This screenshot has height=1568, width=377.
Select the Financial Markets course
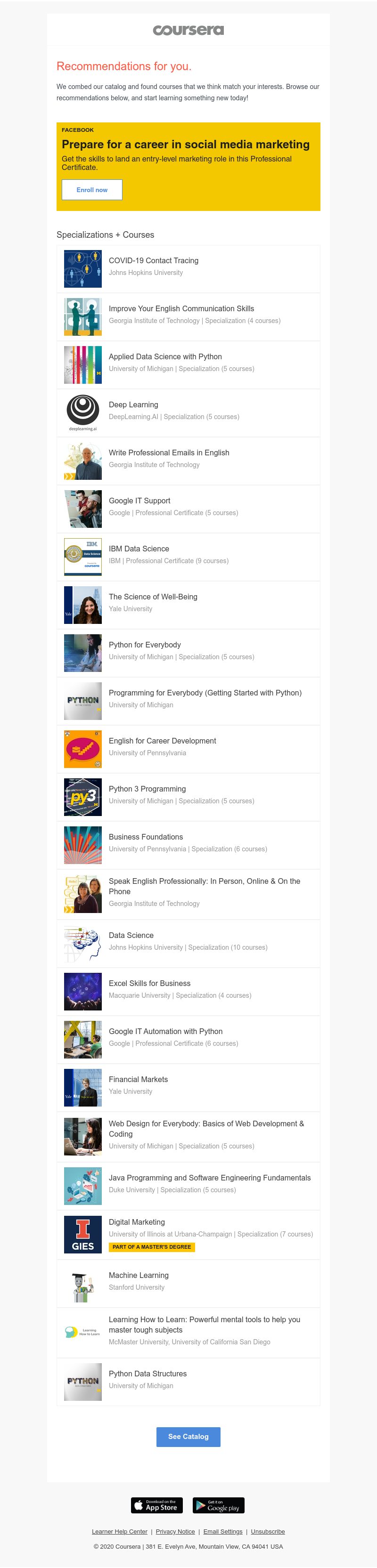click(x=138, y=1079)
